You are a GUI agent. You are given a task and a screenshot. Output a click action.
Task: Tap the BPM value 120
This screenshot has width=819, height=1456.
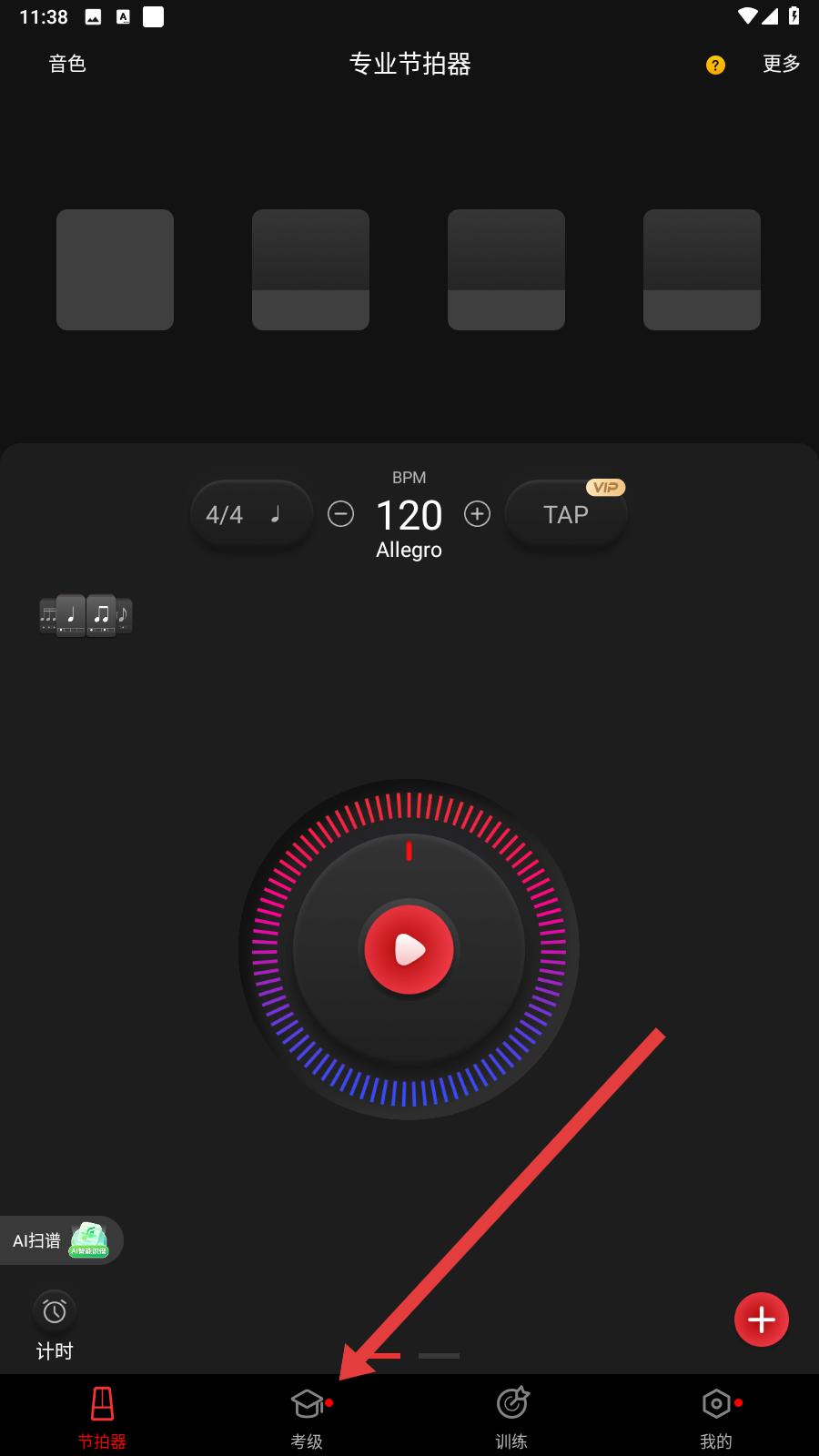point(409,515)
